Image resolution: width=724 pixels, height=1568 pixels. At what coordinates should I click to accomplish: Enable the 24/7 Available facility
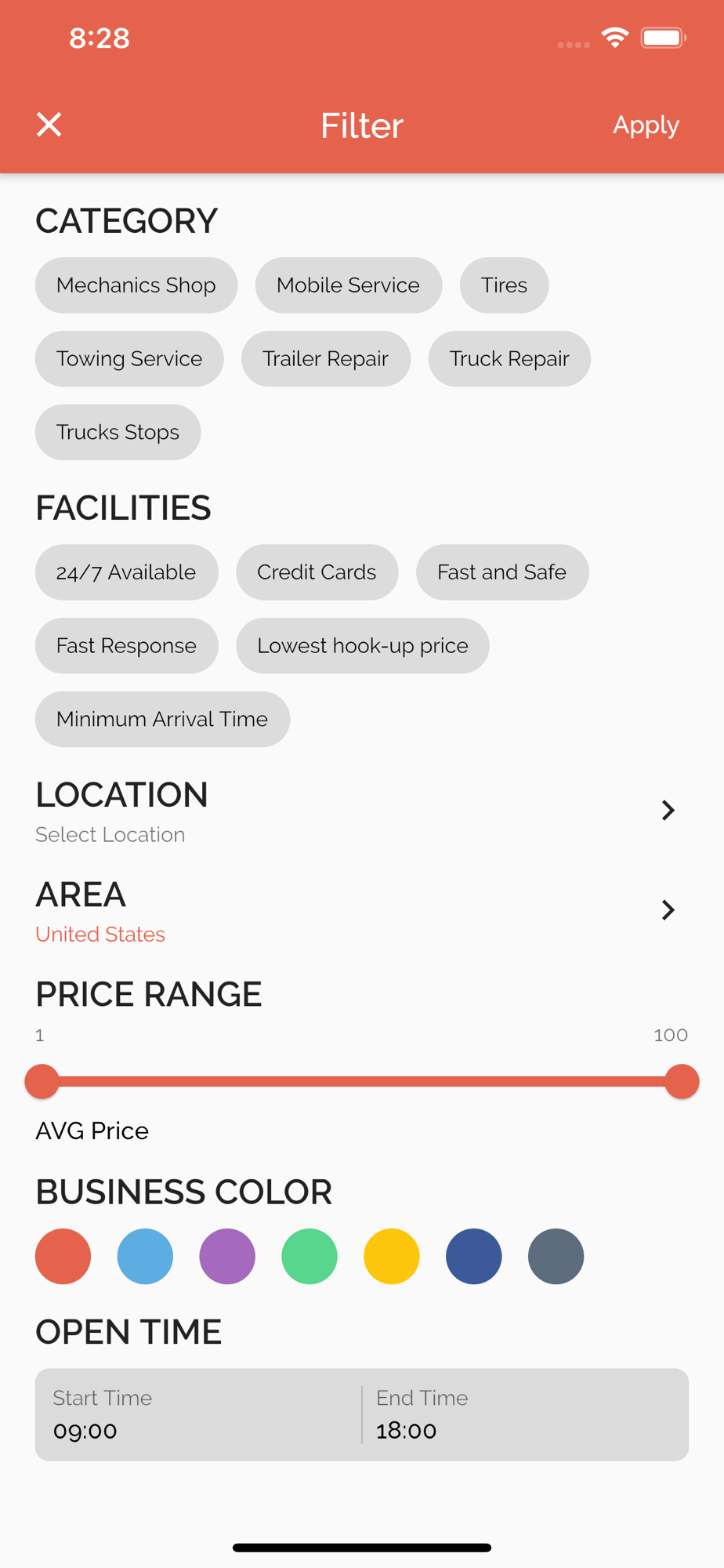coord(126,572)
